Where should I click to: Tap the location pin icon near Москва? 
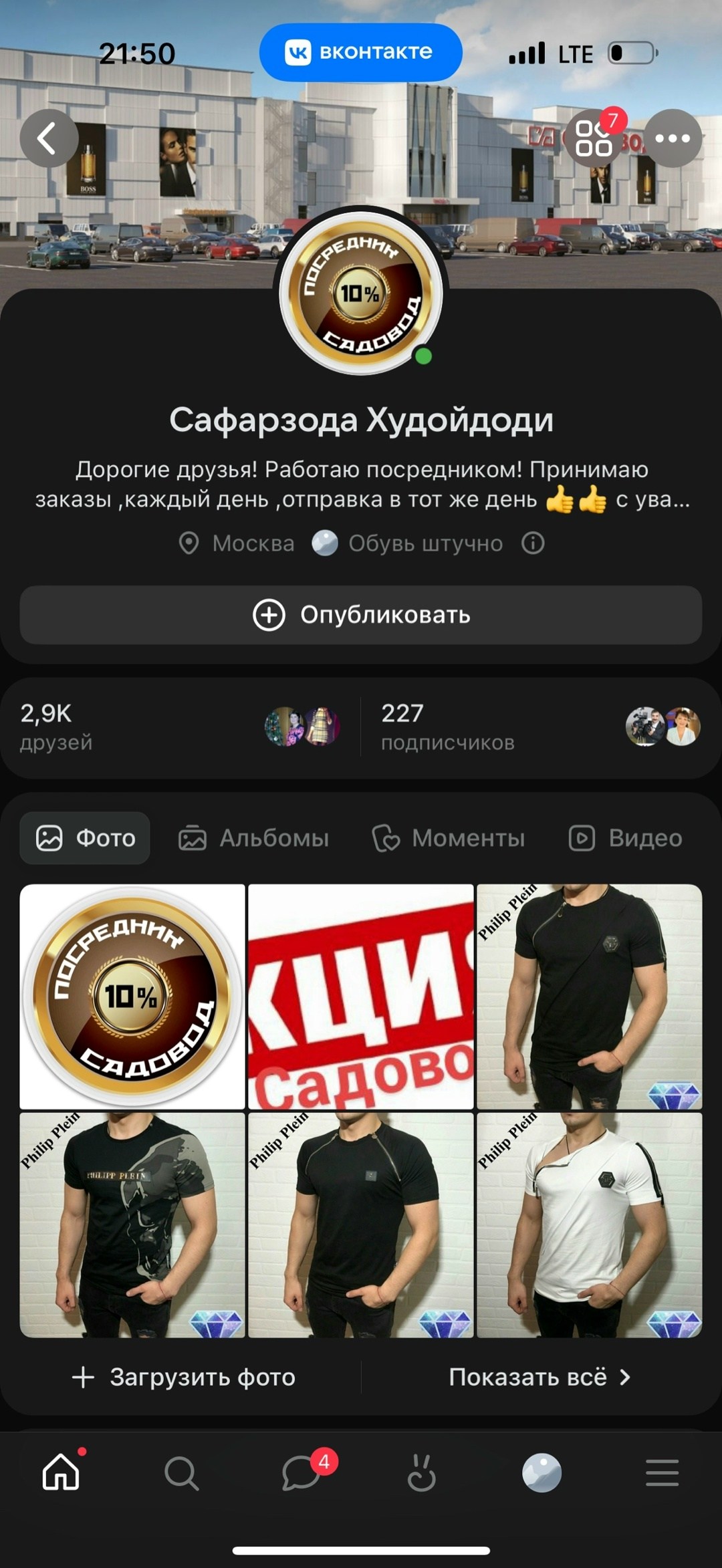[190, 543]
